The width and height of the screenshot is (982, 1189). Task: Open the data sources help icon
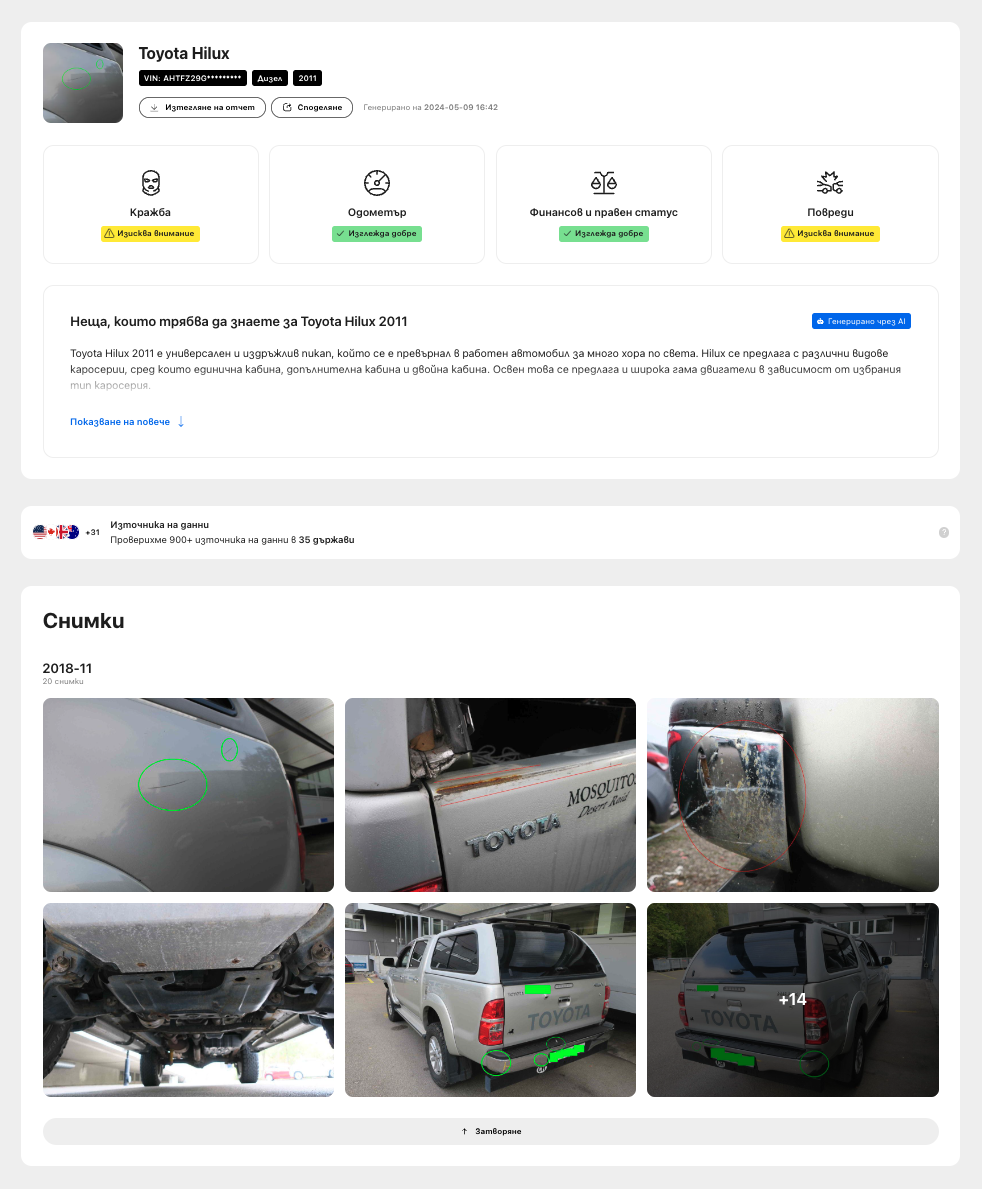point(943,532)
